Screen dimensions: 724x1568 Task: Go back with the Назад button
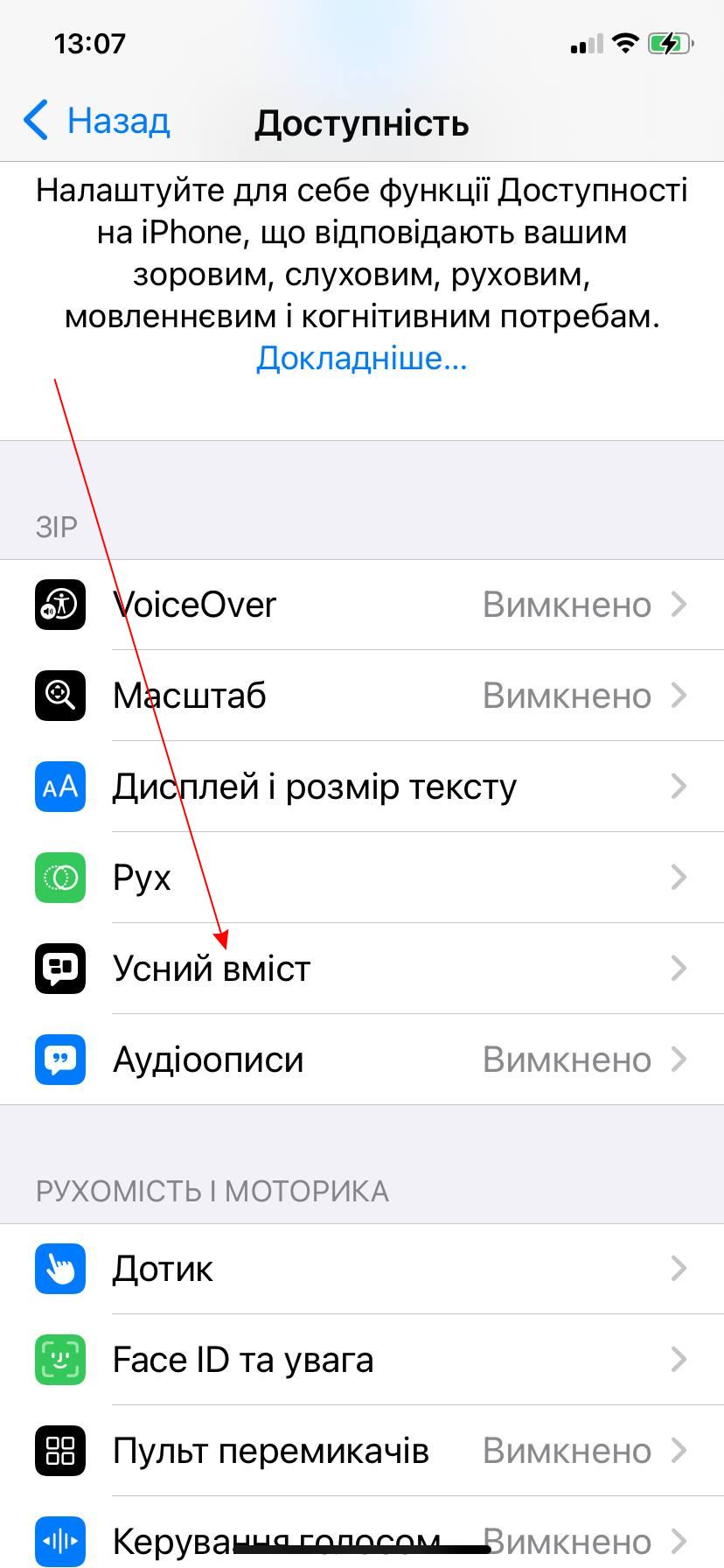coord(98,121)
